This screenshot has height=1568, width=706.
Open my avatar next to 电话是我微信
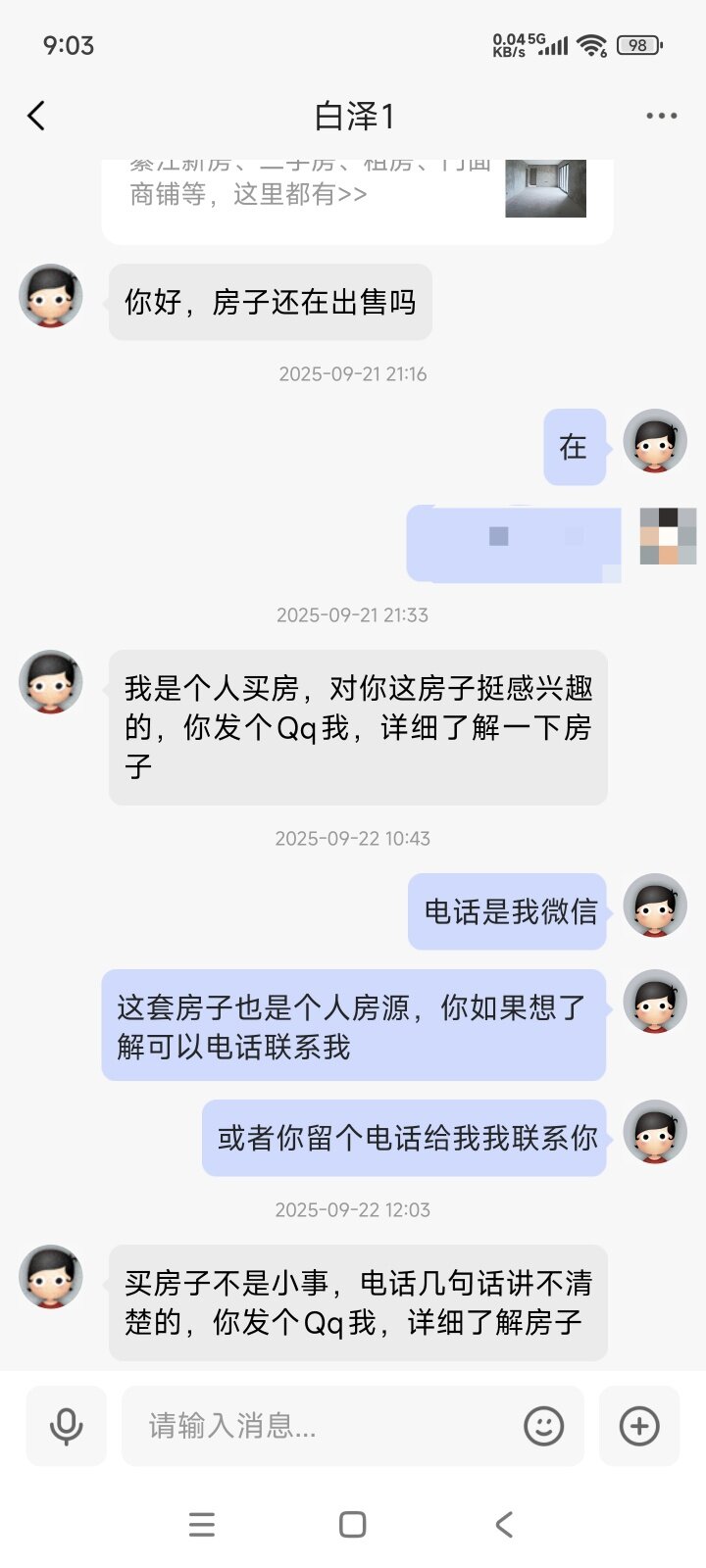(x=654, y=906)
